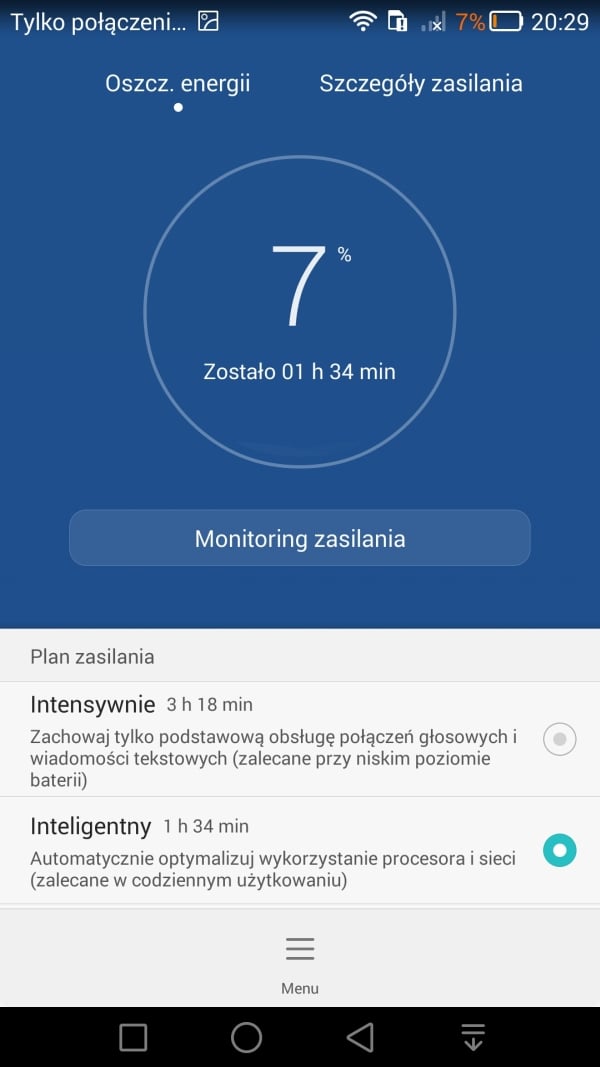Open Monitoring zasilania
The height and width of the screenshot is (1067, 600).
point(300,538)
